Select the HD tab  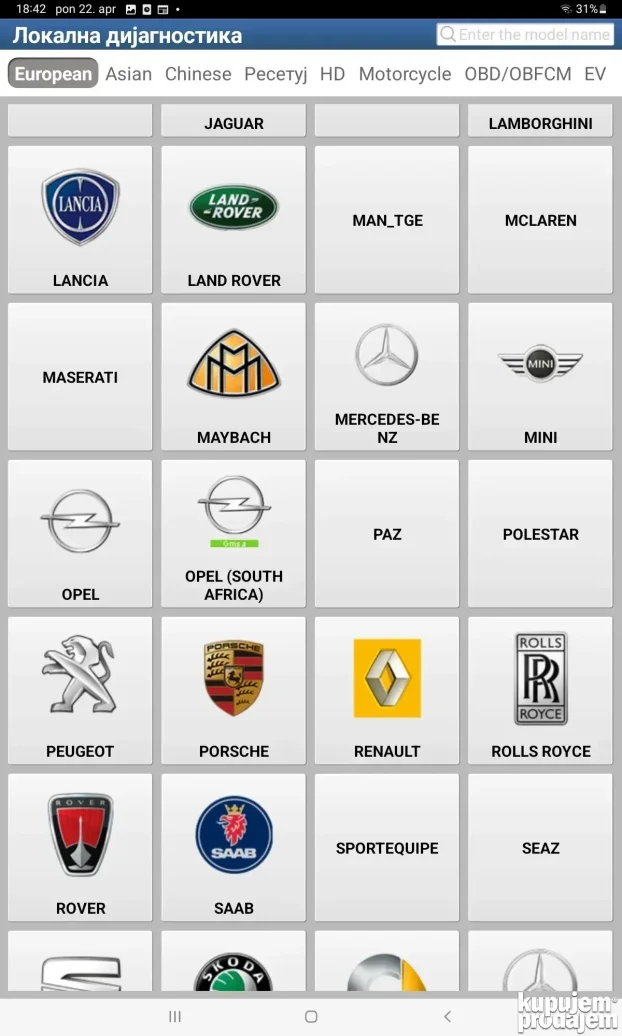(332, 74)
